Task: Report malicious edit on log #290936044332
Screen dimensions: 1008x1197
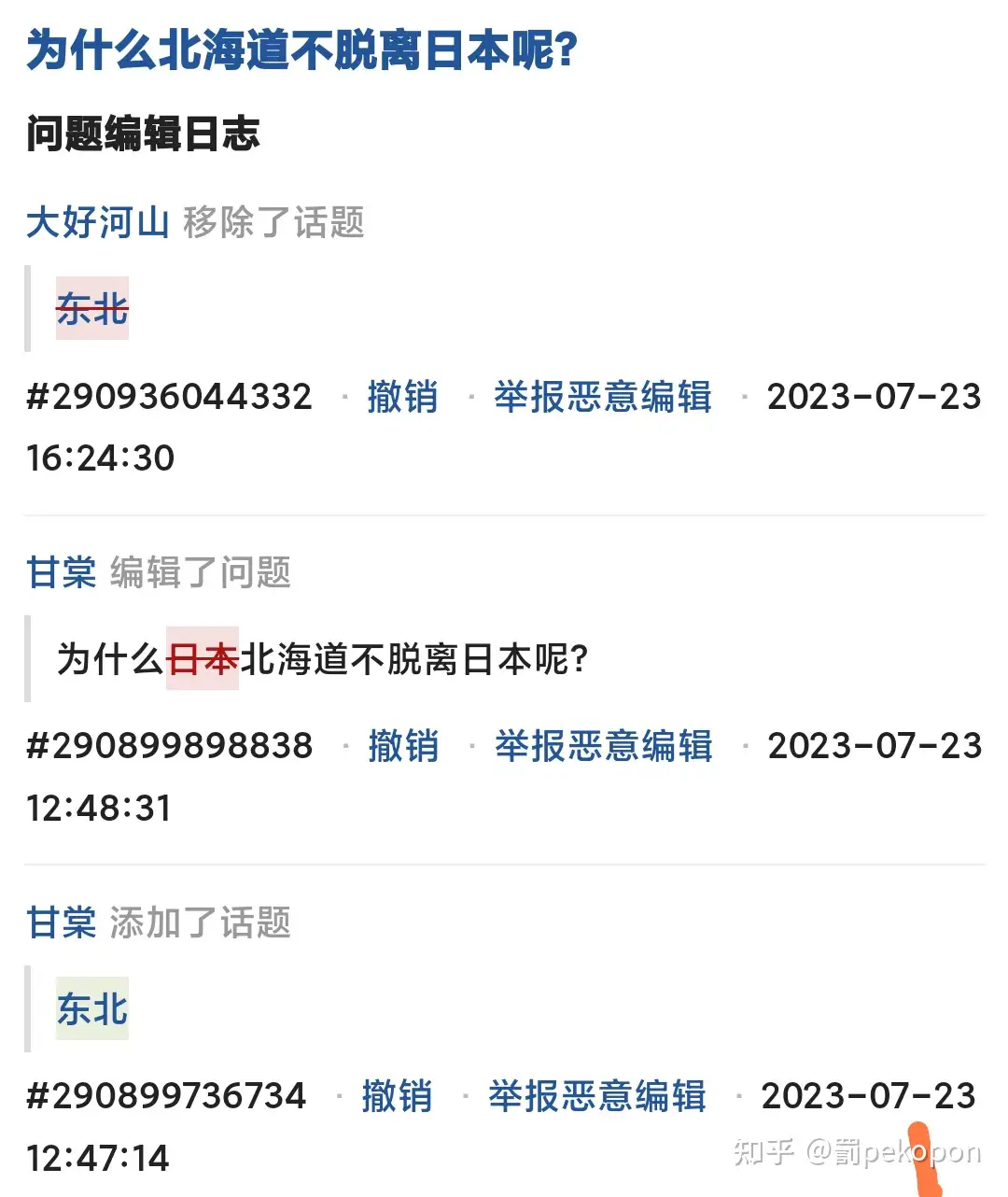Action: click(x=602, y=397)
